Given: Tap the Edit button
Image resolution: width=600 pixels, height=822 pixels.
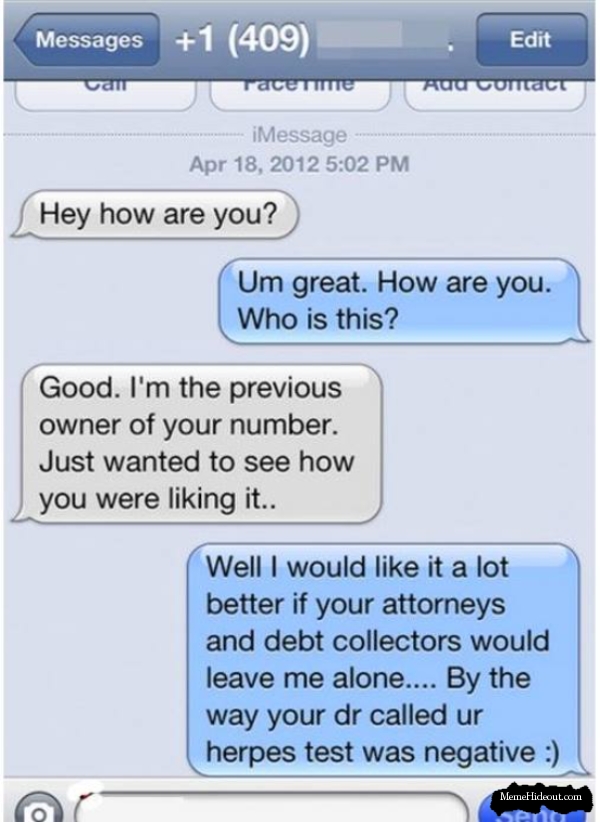Looking at the screenshot, I should click(x=529, y=40).
